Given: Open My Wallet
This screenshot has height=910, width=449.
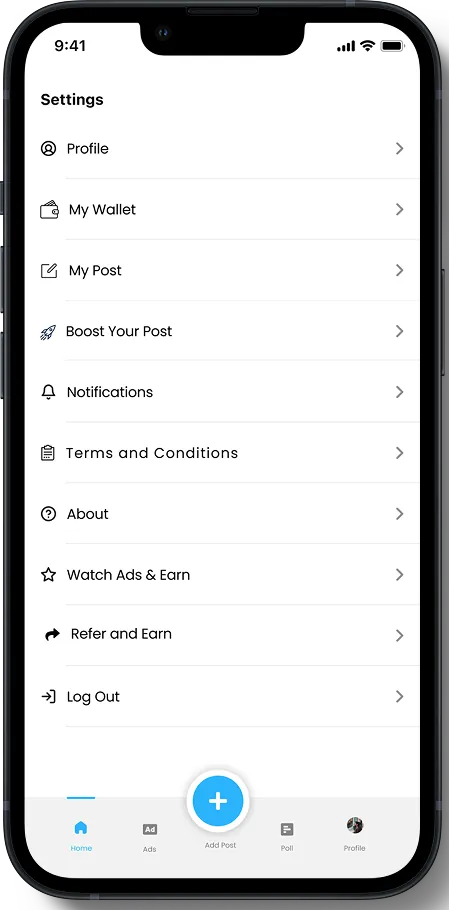Looking at the screenshot, I should [x=222, y=210].
